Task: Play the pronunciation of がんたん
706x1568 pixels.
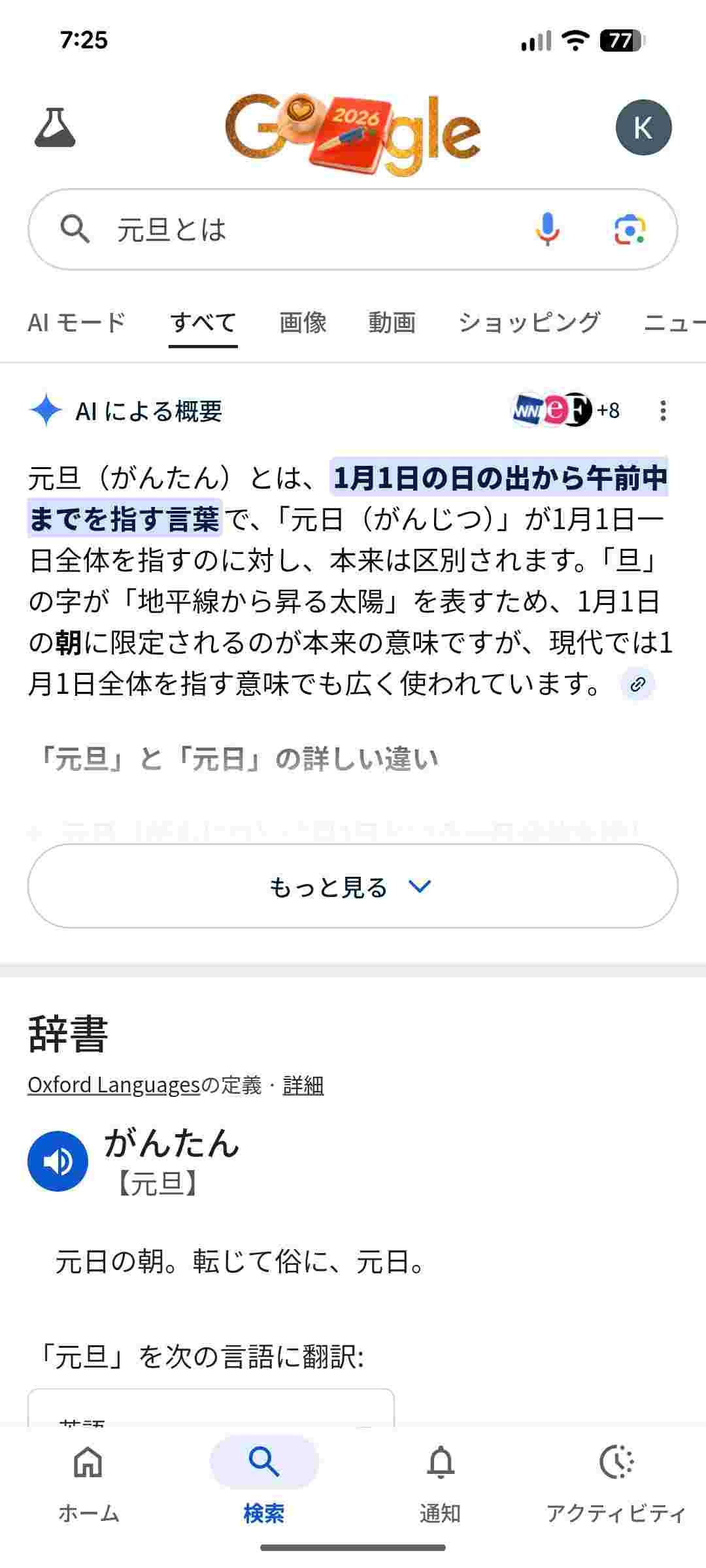Action: click(58, 1161)
